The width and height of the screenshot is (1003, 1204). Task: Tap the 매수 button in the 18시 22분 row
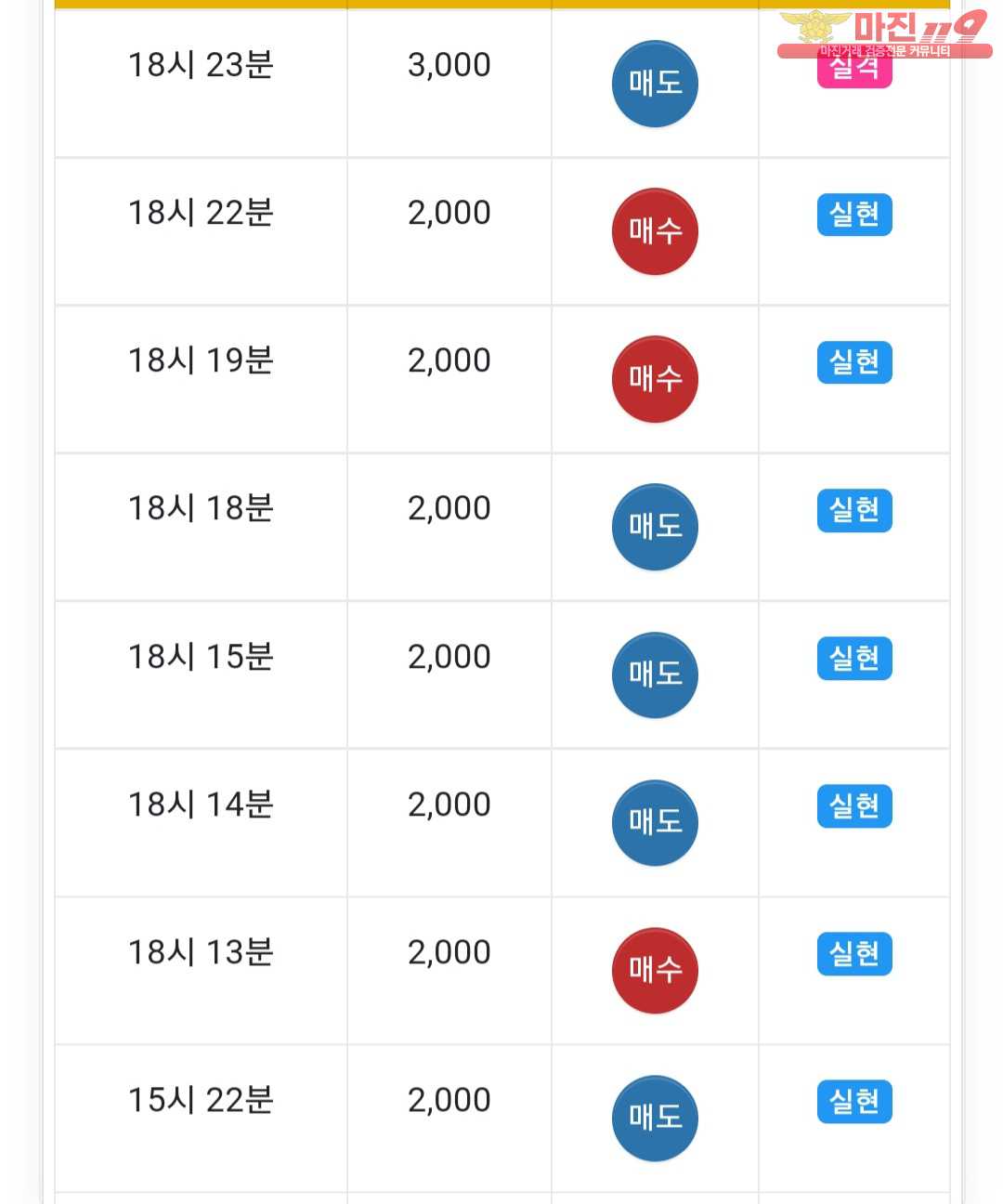tap(655, 231)
